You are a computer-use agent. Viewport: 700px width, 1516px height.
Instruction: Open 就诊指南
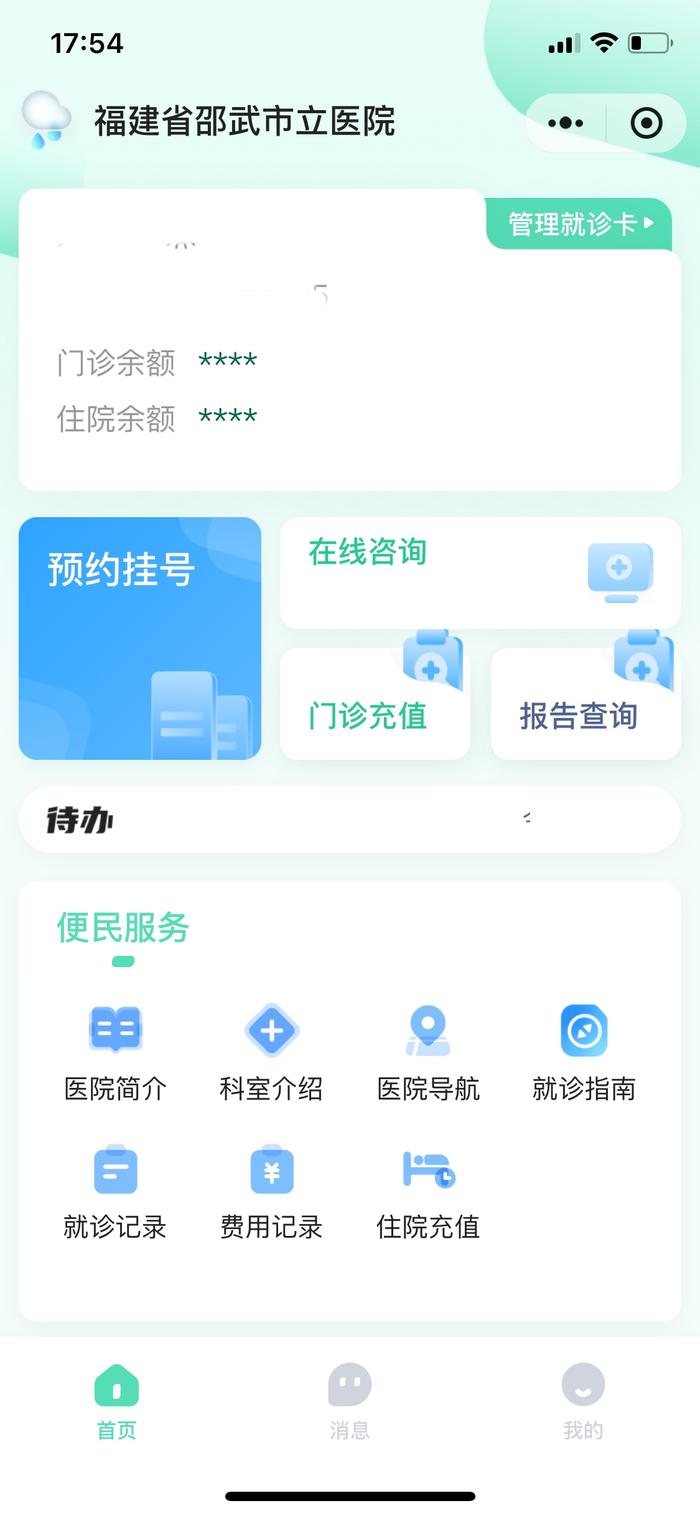584,1054
